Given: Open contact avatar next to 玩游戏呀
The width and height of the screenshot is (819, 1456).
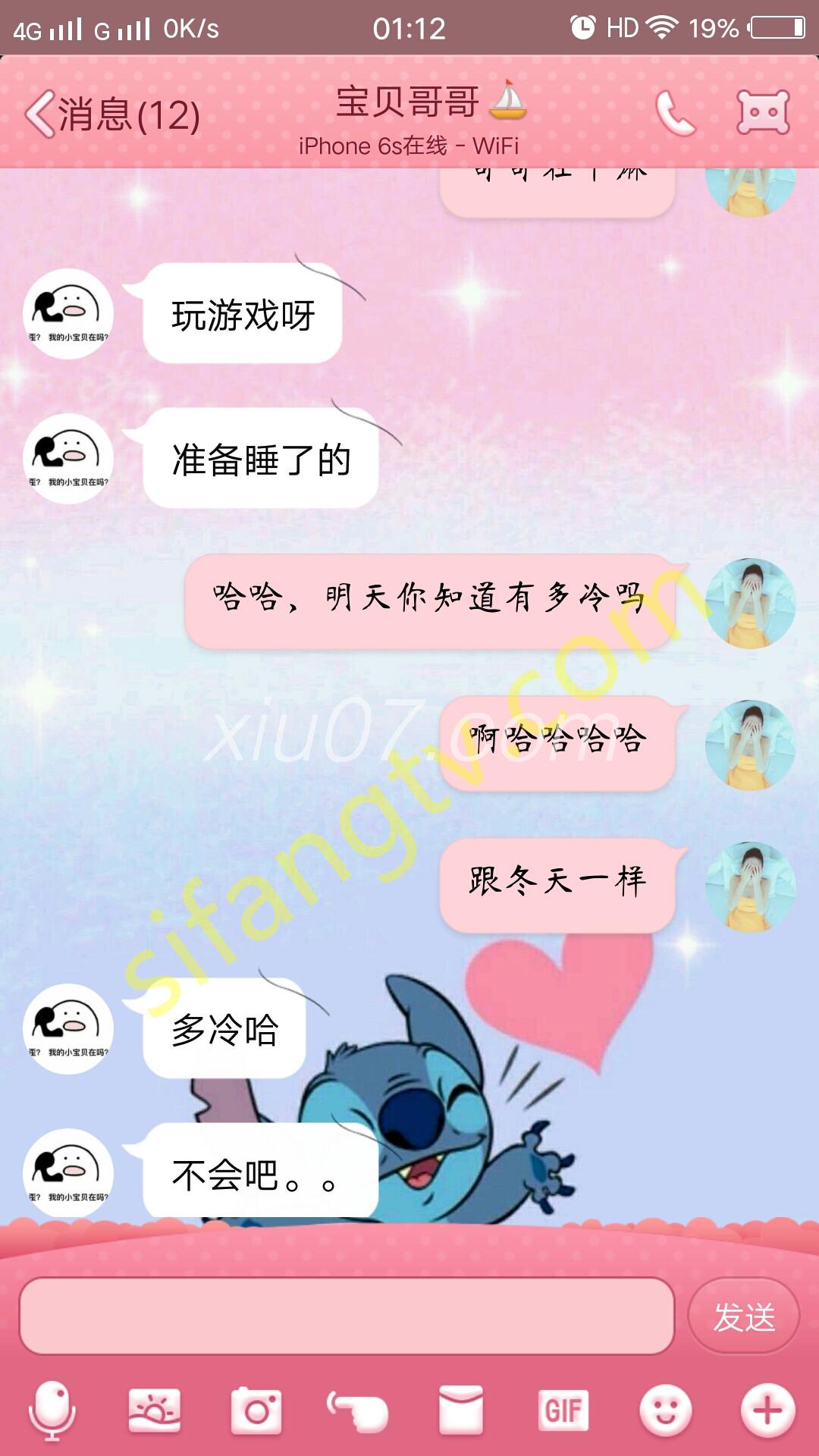Looking at the screenshot, I should [x=68, y=313].
